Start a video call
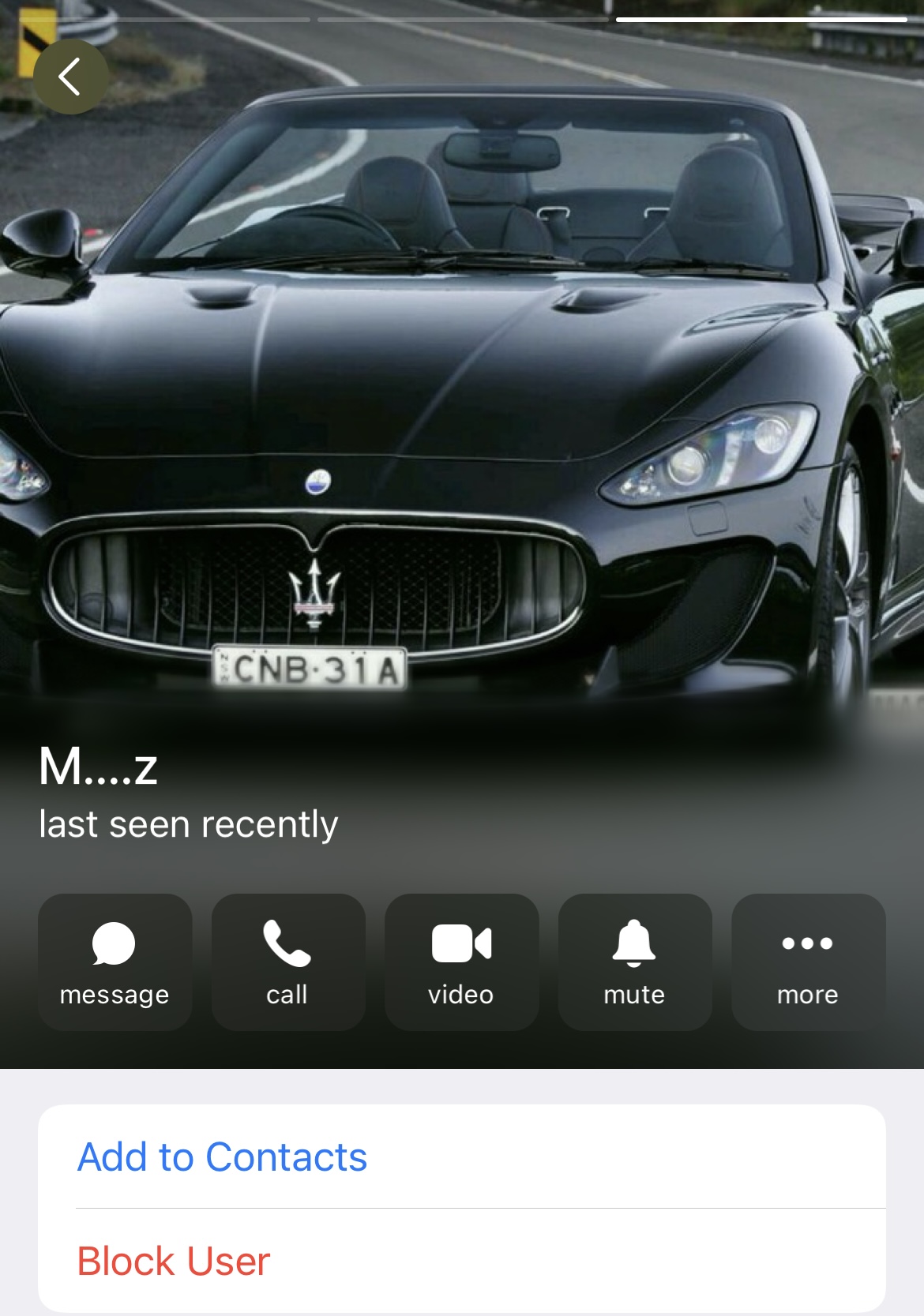The image size is (924, 1316). coord(461,962)
